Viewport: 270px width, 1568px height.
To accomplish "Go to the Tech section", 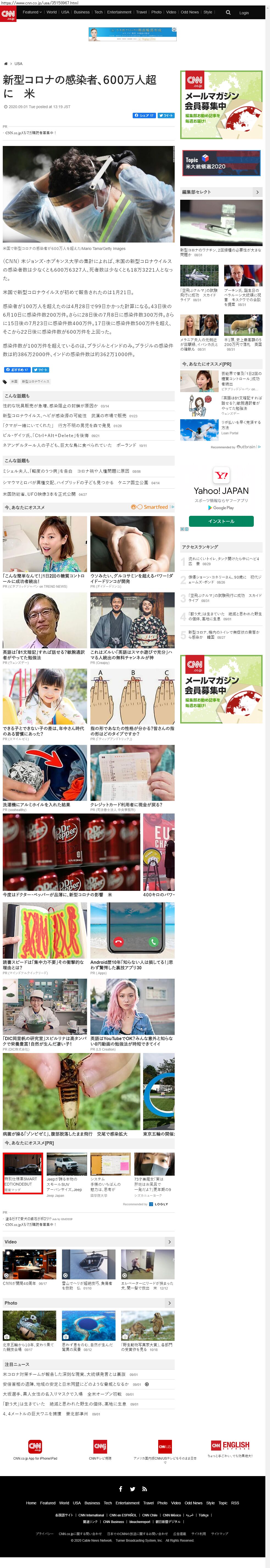I will pyautogui.click(x=98, y=12).
